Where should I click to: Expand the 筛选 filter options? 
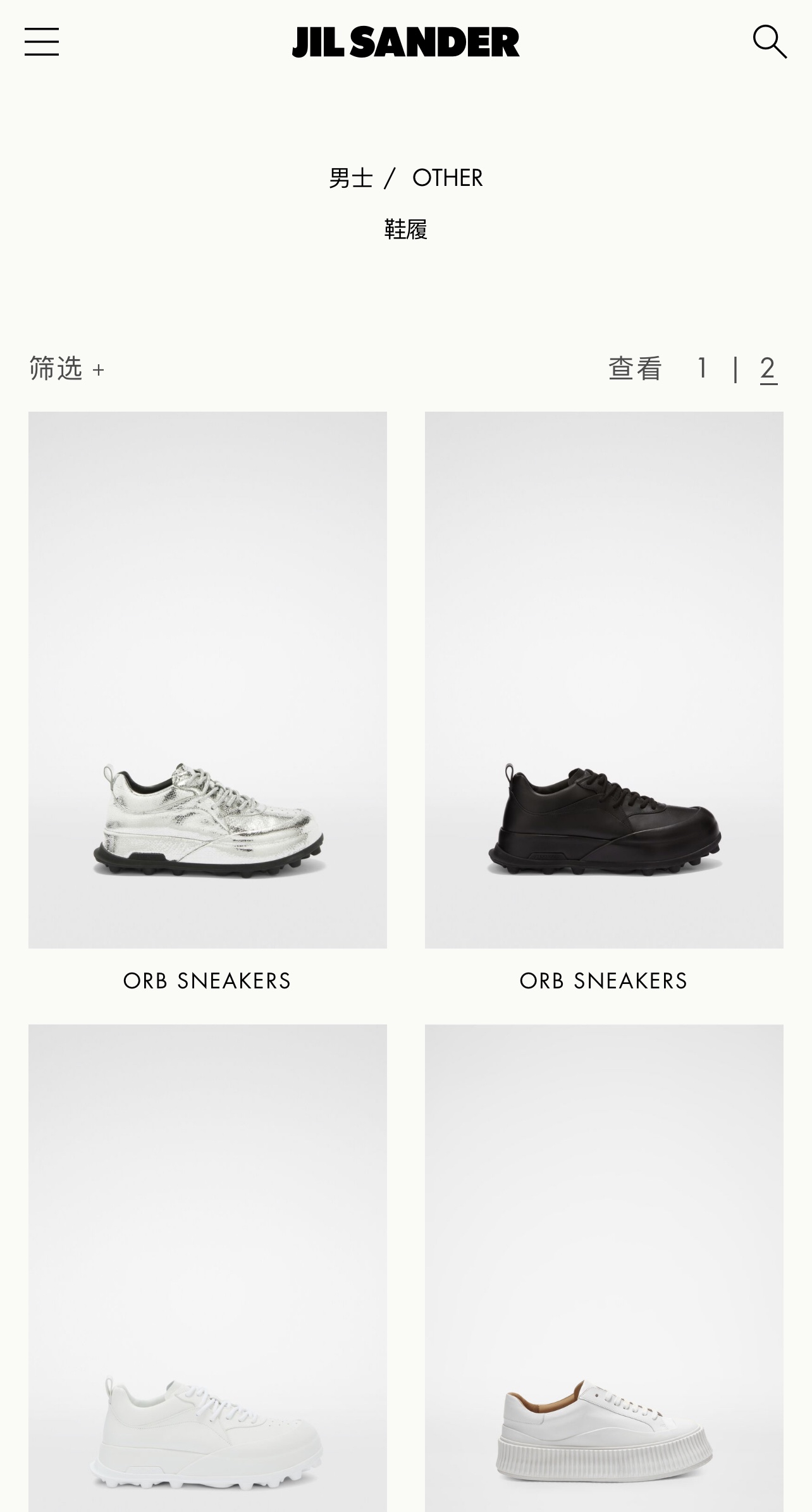pos(66,368)
